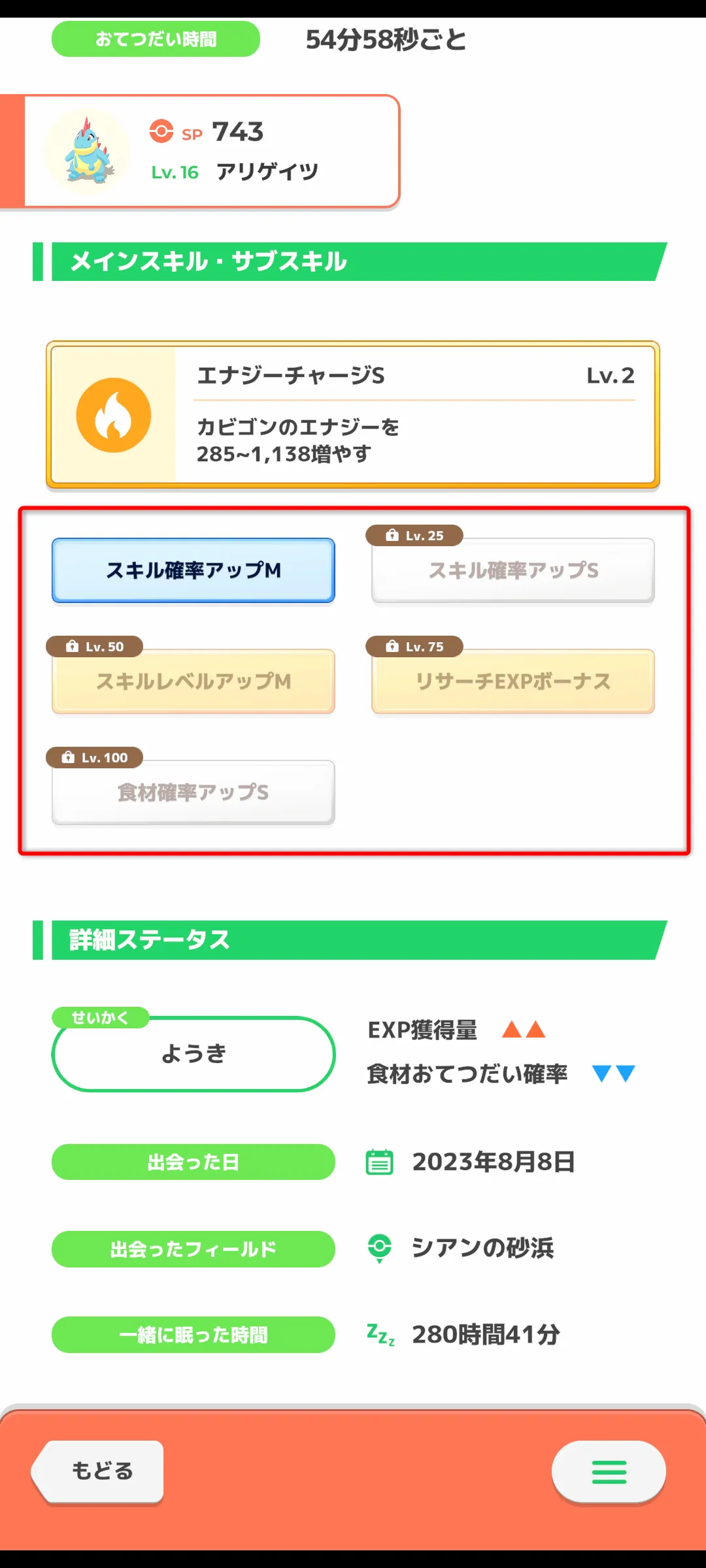The image size is (706, 1568).
Task: View the locked スキルレベルアップM sub skill
Action: coord(193,681)
